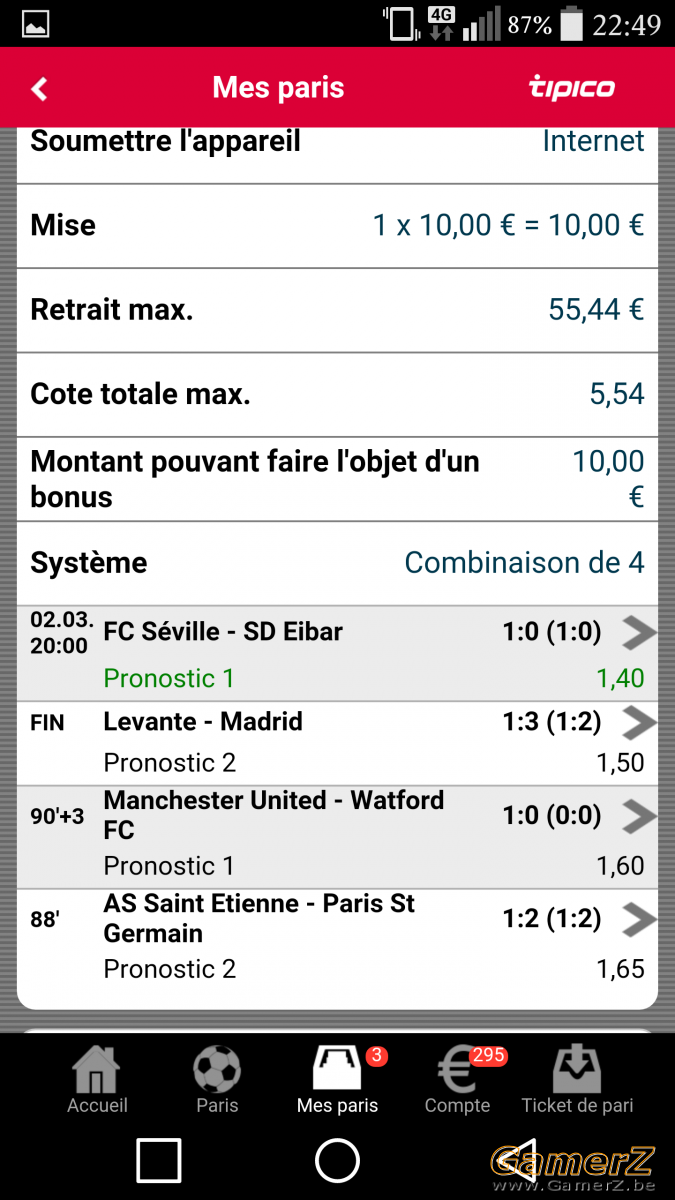The image size is (675, 1200).
Task: Open Levante - Madrid match details
Action: click(x=337, y=743)
